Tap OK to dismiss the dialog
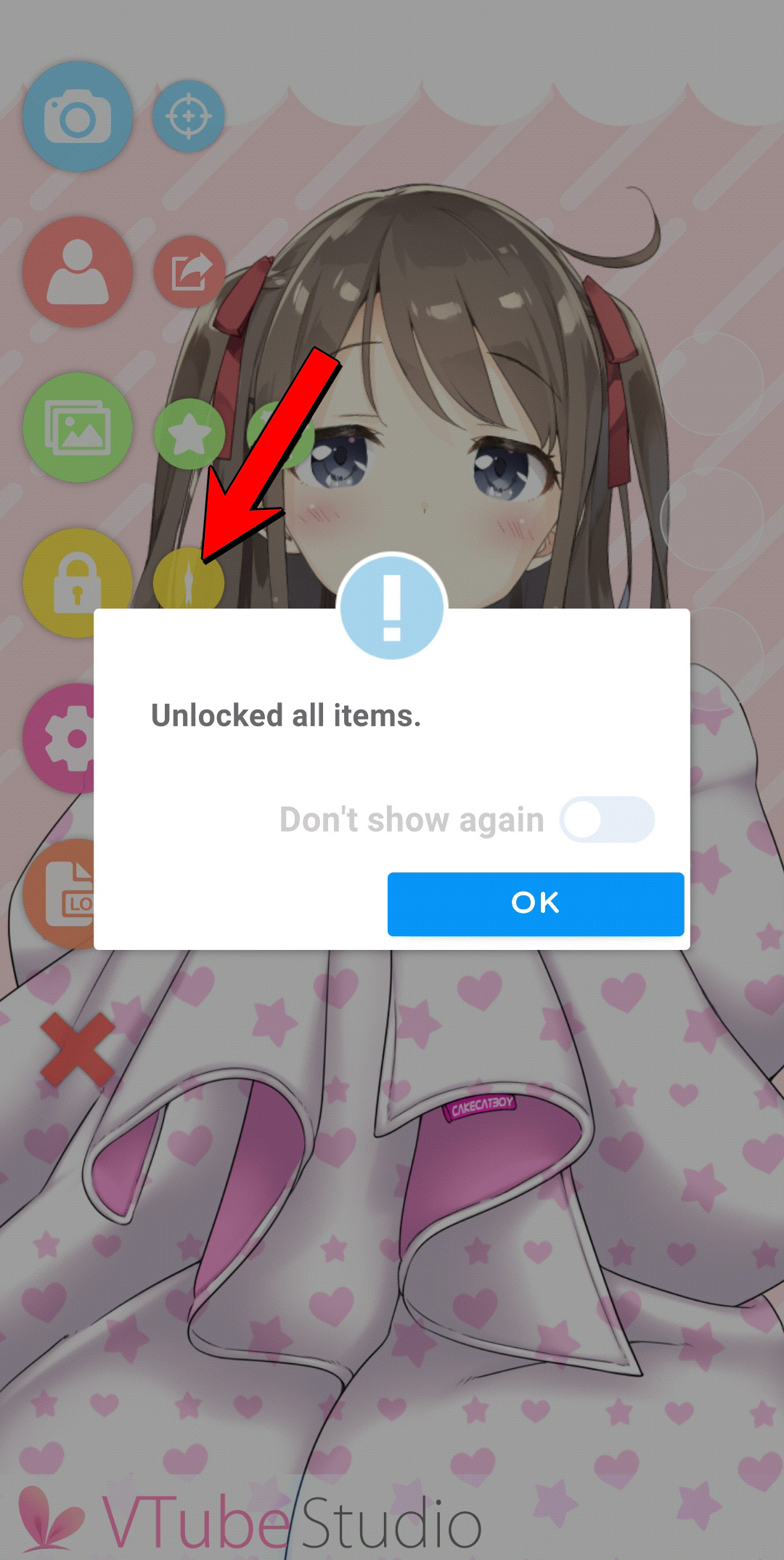 click(535, 903)
